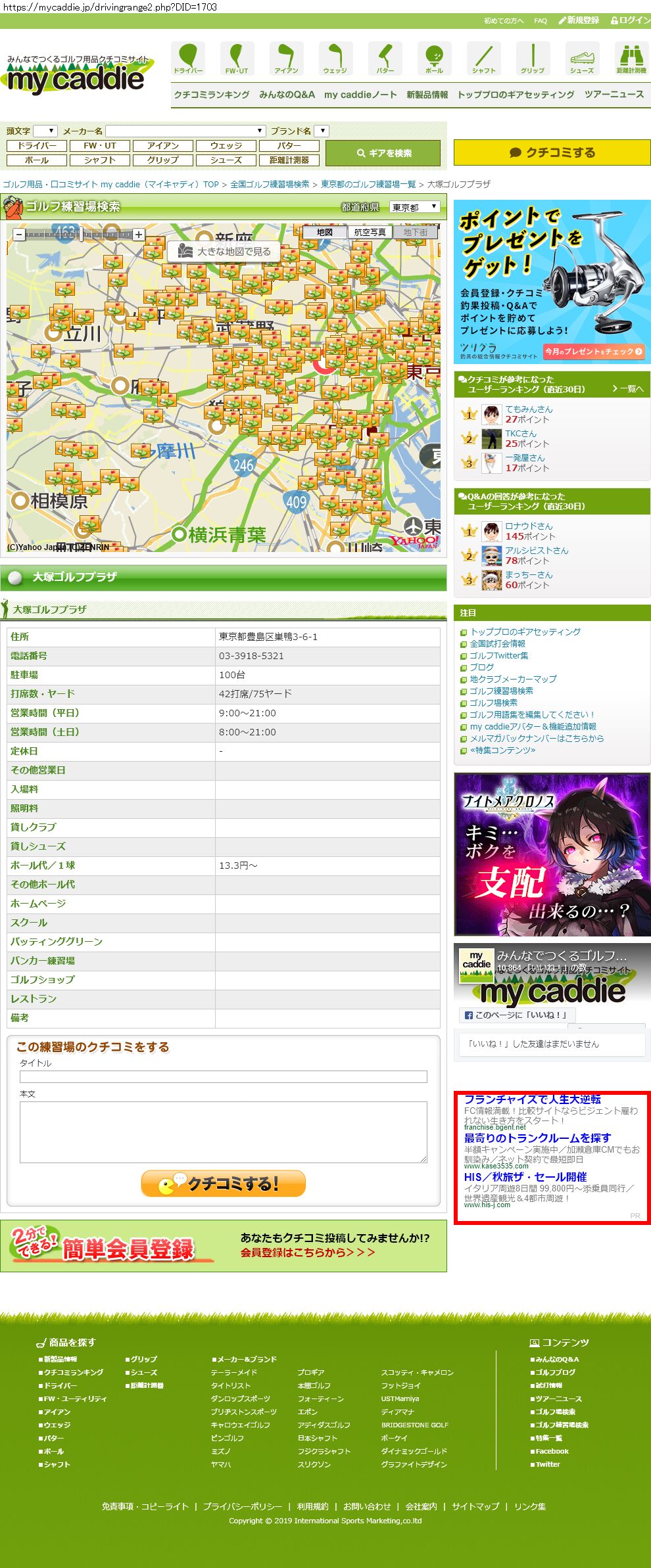
Task: Focus the タイトル input field
Action: [x=223, y=1076]
